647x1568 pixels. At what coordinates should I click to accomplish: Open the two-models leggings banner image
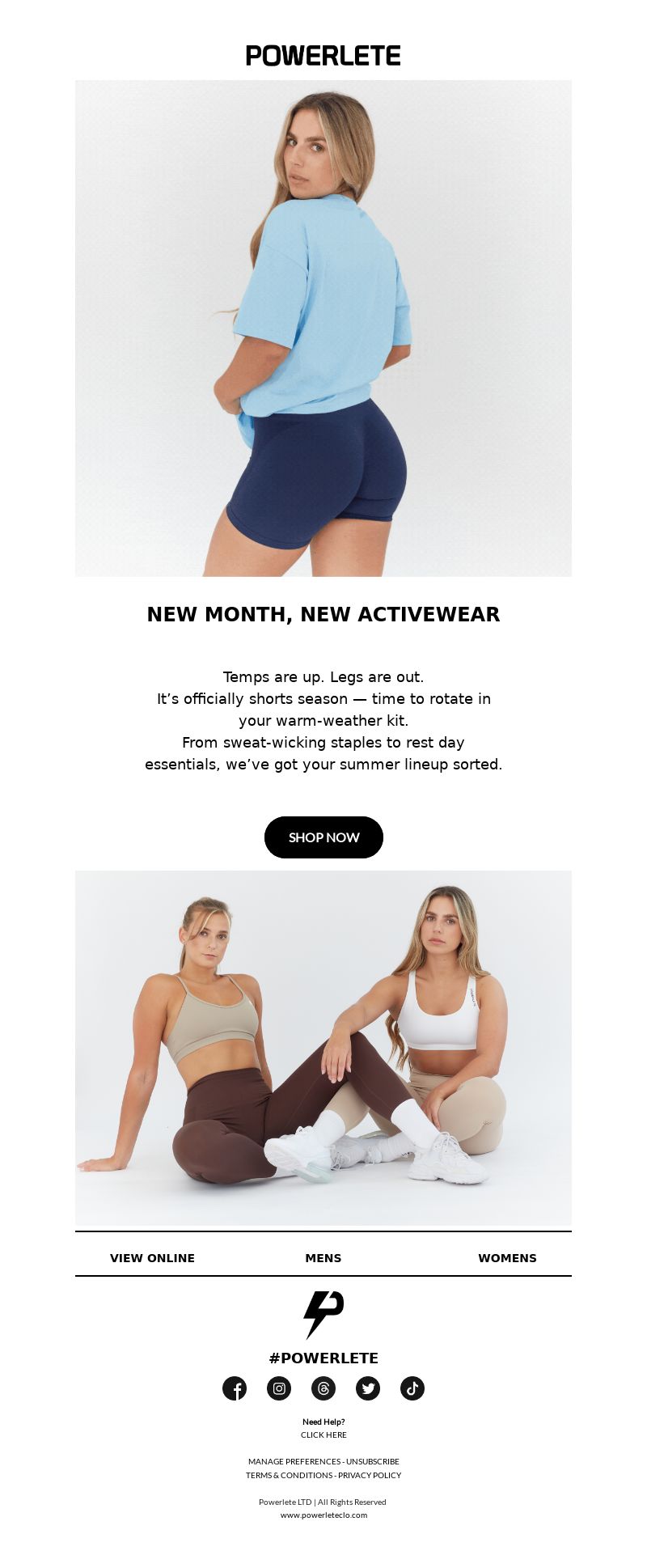[323, 1049]
